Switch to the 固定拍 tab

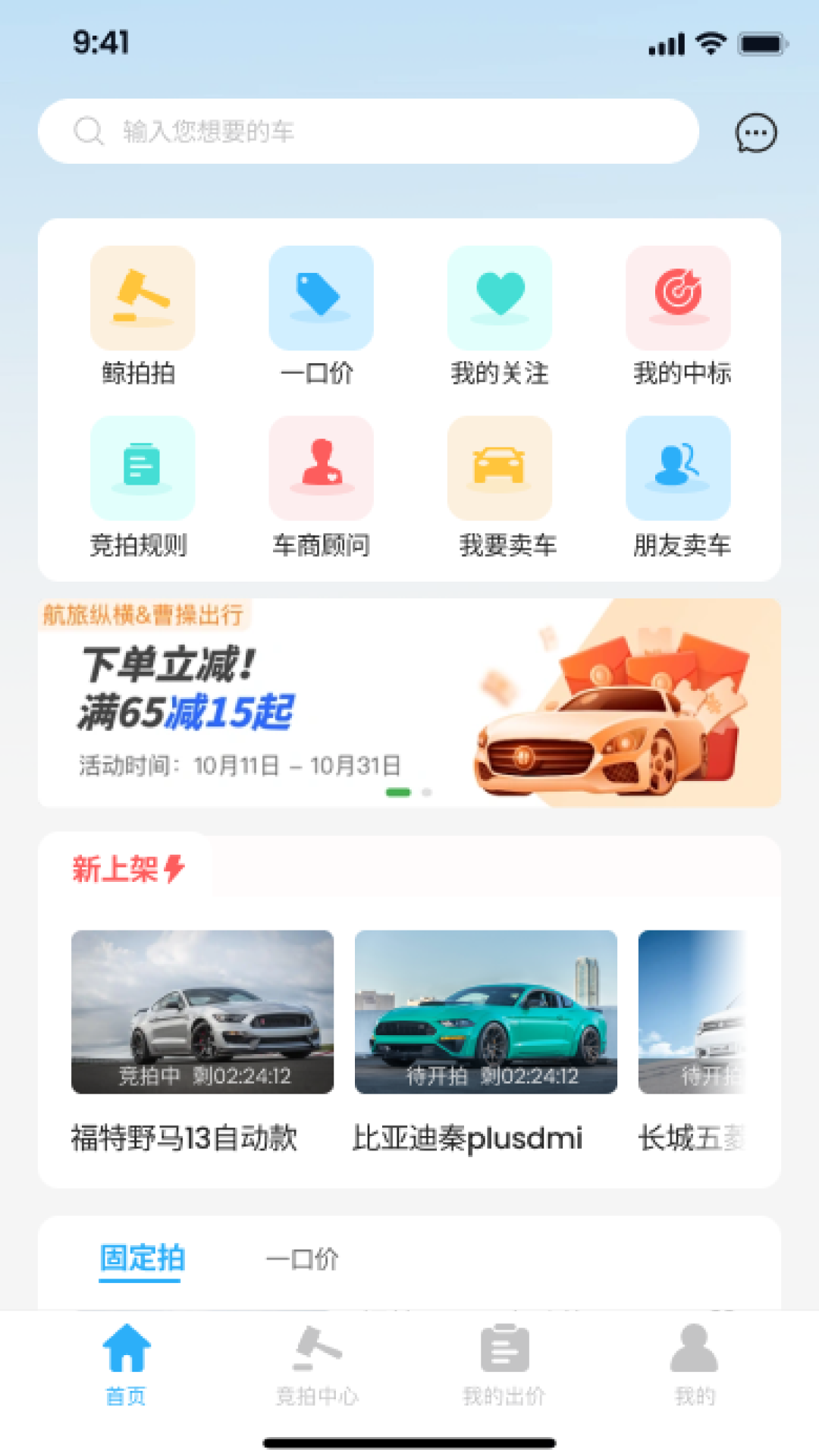coord(142,1258)
